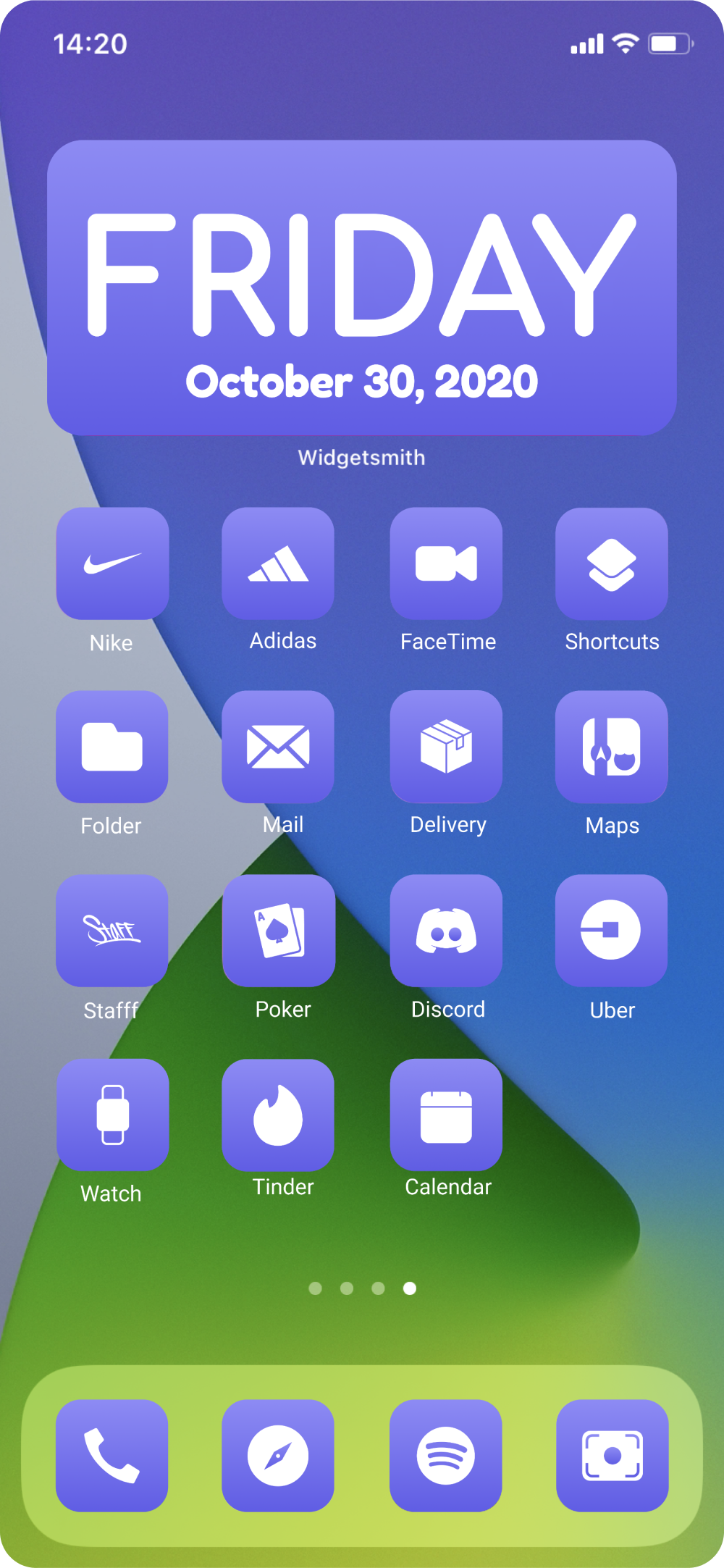Open the Shortcuts app
The image size is (724, 1568).
[x=612, y=563]
